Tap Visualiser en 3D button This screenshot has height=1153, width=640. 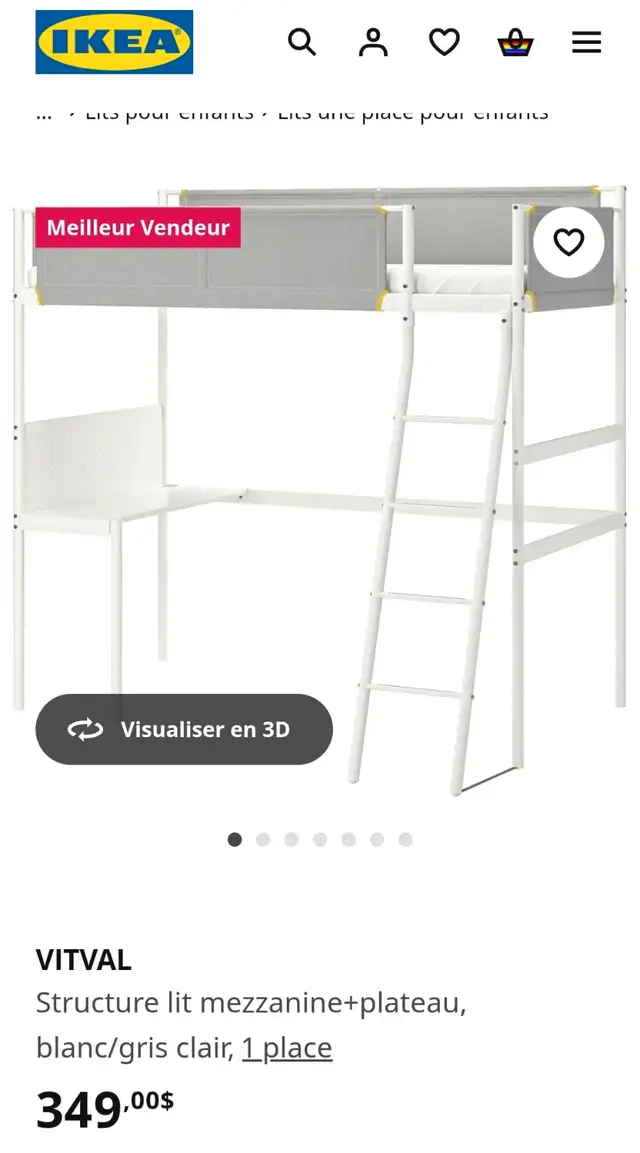184,729
